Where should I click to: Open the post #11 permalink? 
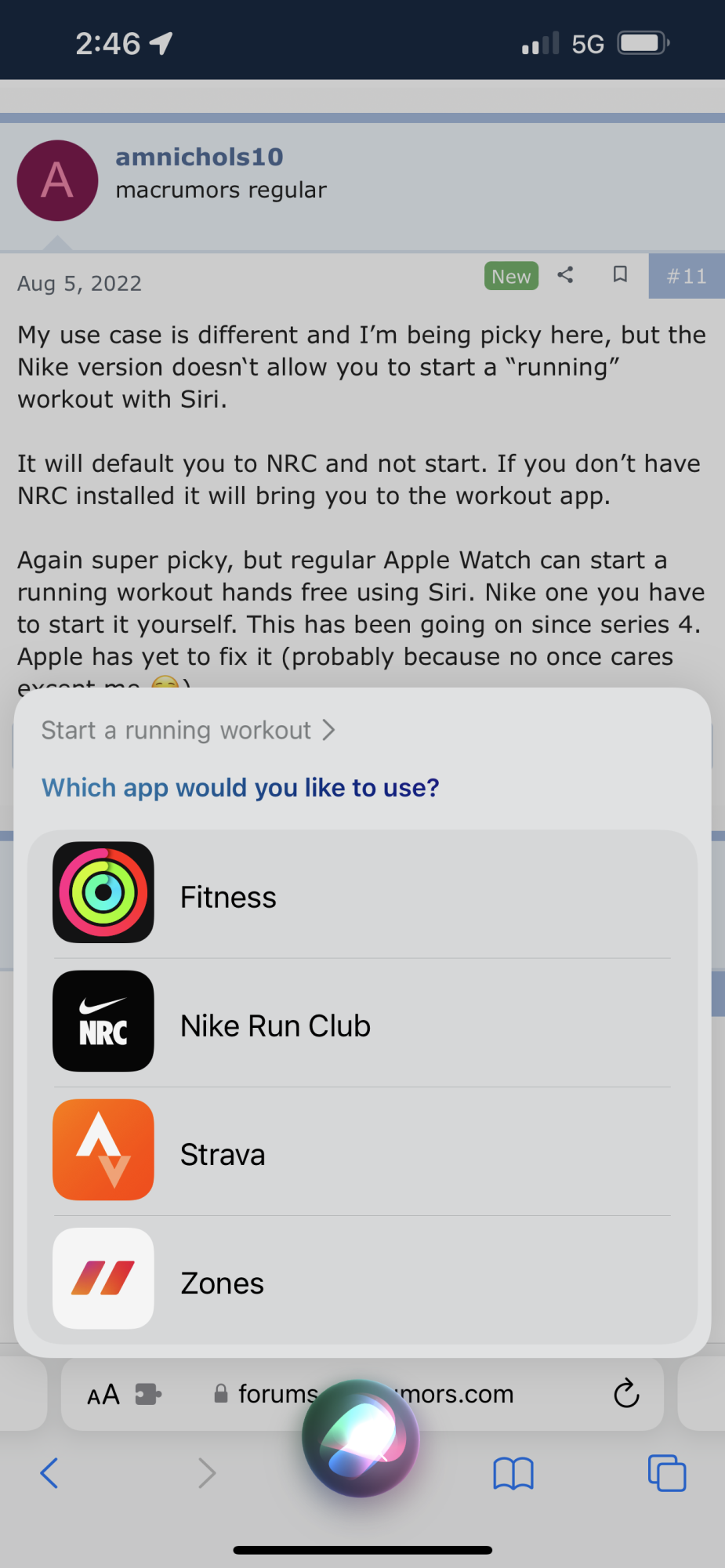686,277
